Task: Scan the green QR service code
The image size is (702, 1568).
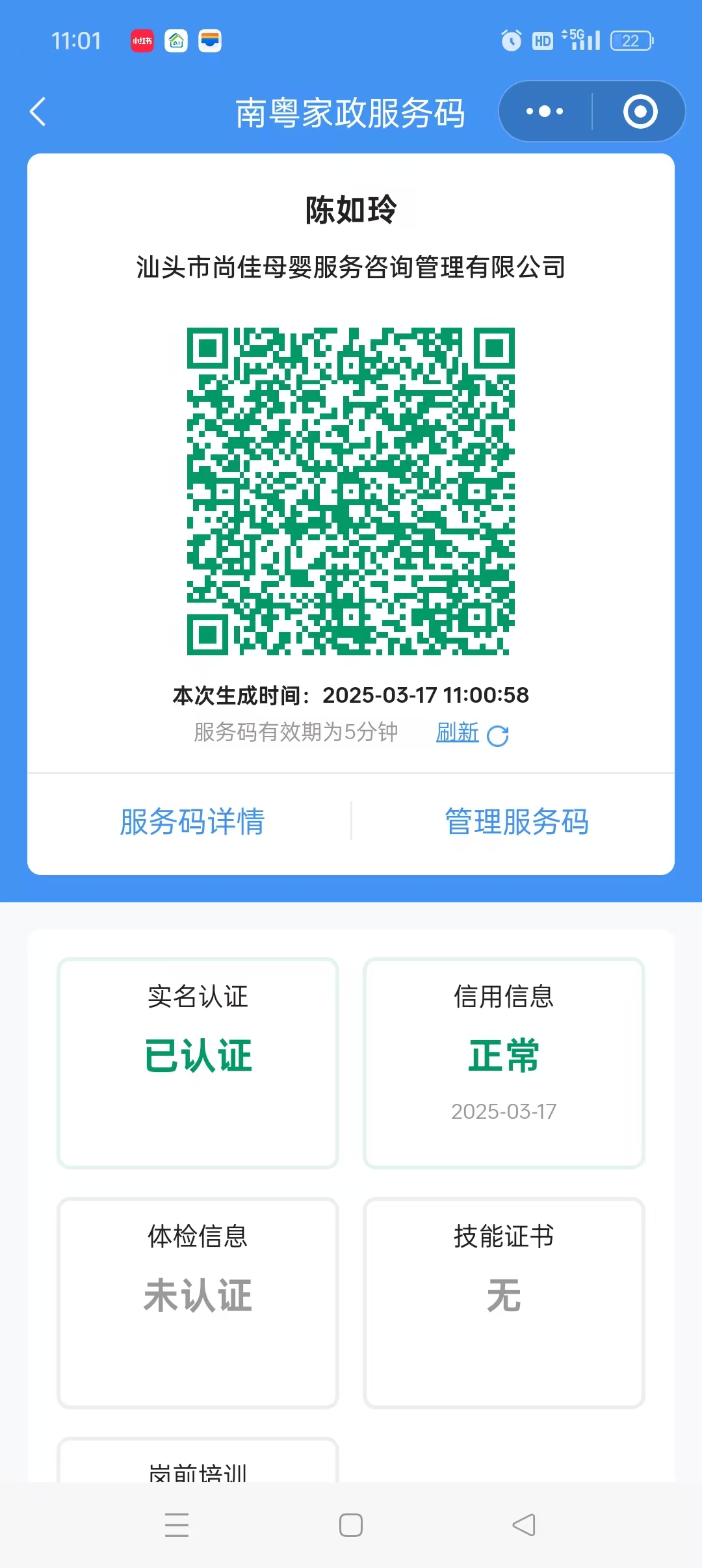Action: [x=351, y=491]
